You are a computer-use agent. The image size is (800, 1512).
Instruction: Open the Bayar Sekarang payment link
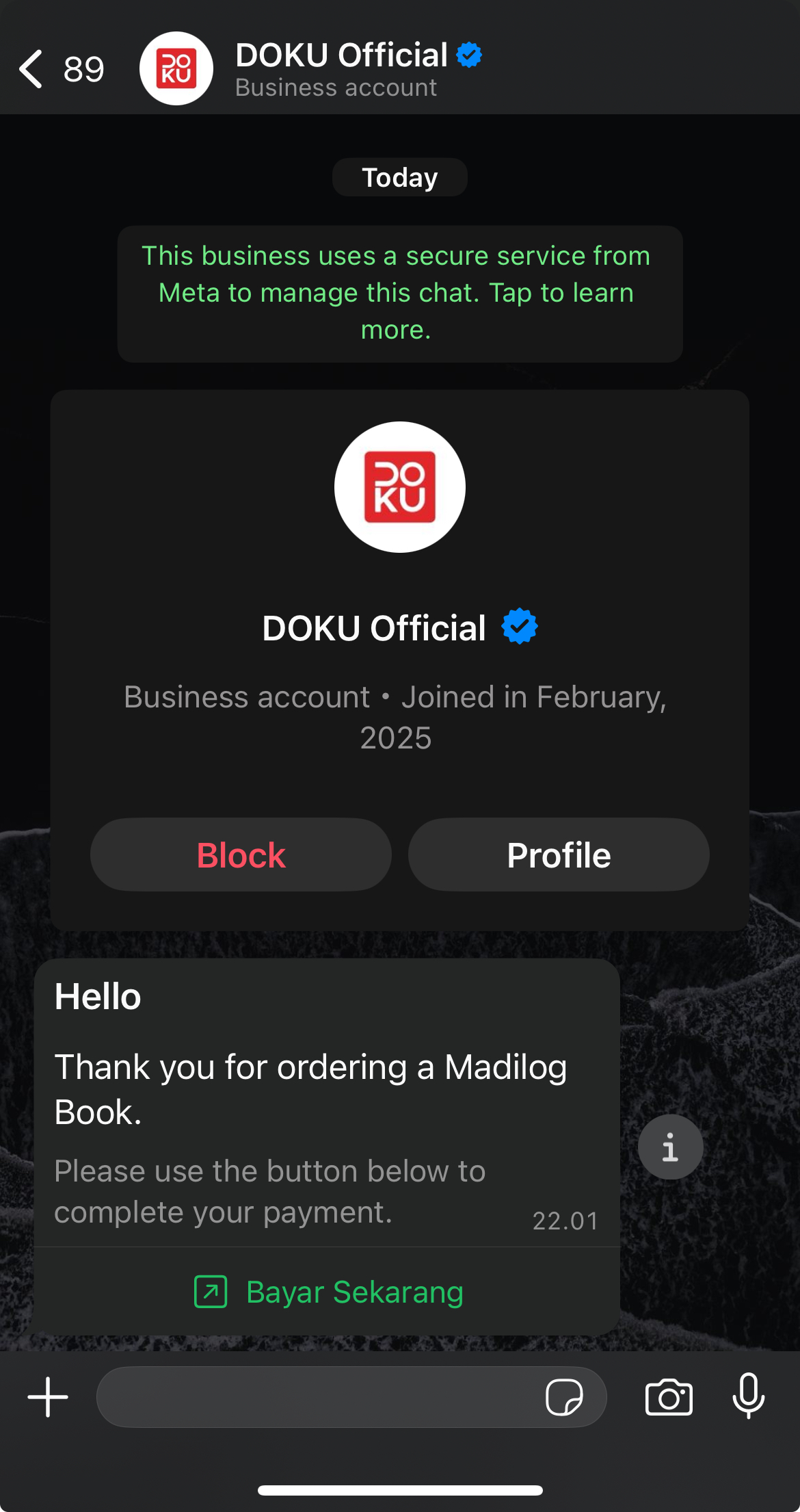[328, 1292]
